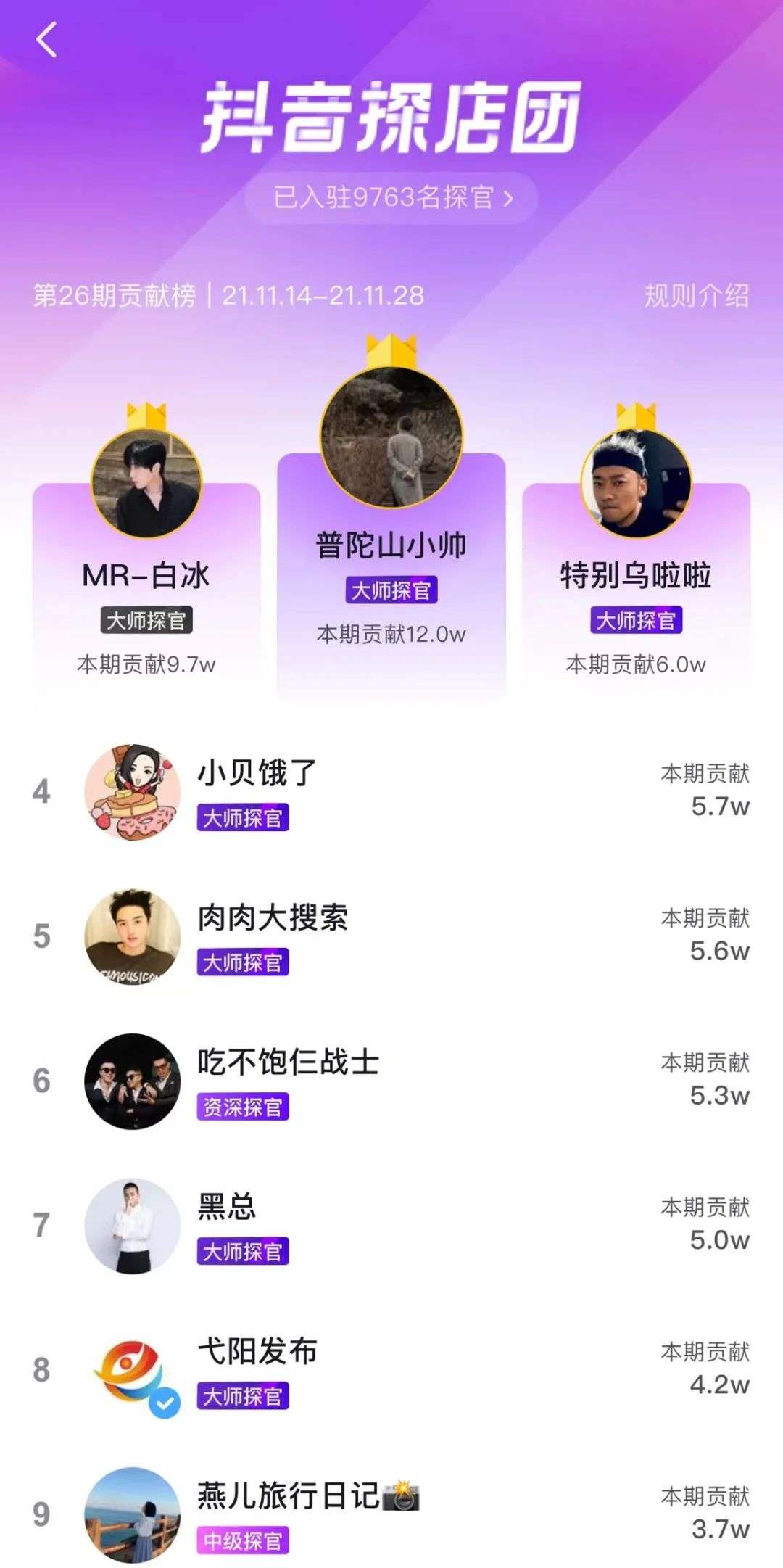Open the 规则介绍 rules page
The height and width of the screenshot is (1568, 783).
tap(697, 295)
